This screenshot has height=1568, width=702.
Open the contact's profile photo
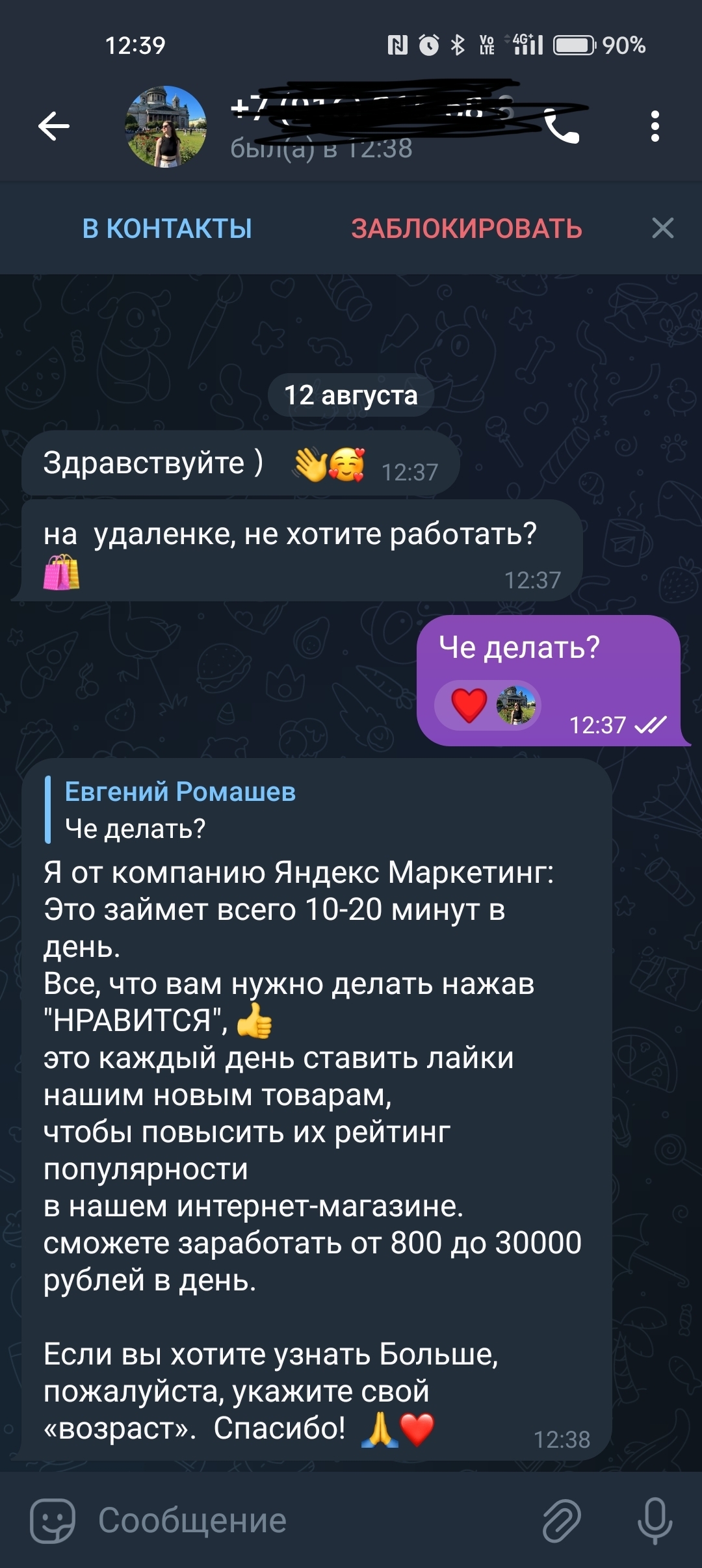[x=166, y=127]
